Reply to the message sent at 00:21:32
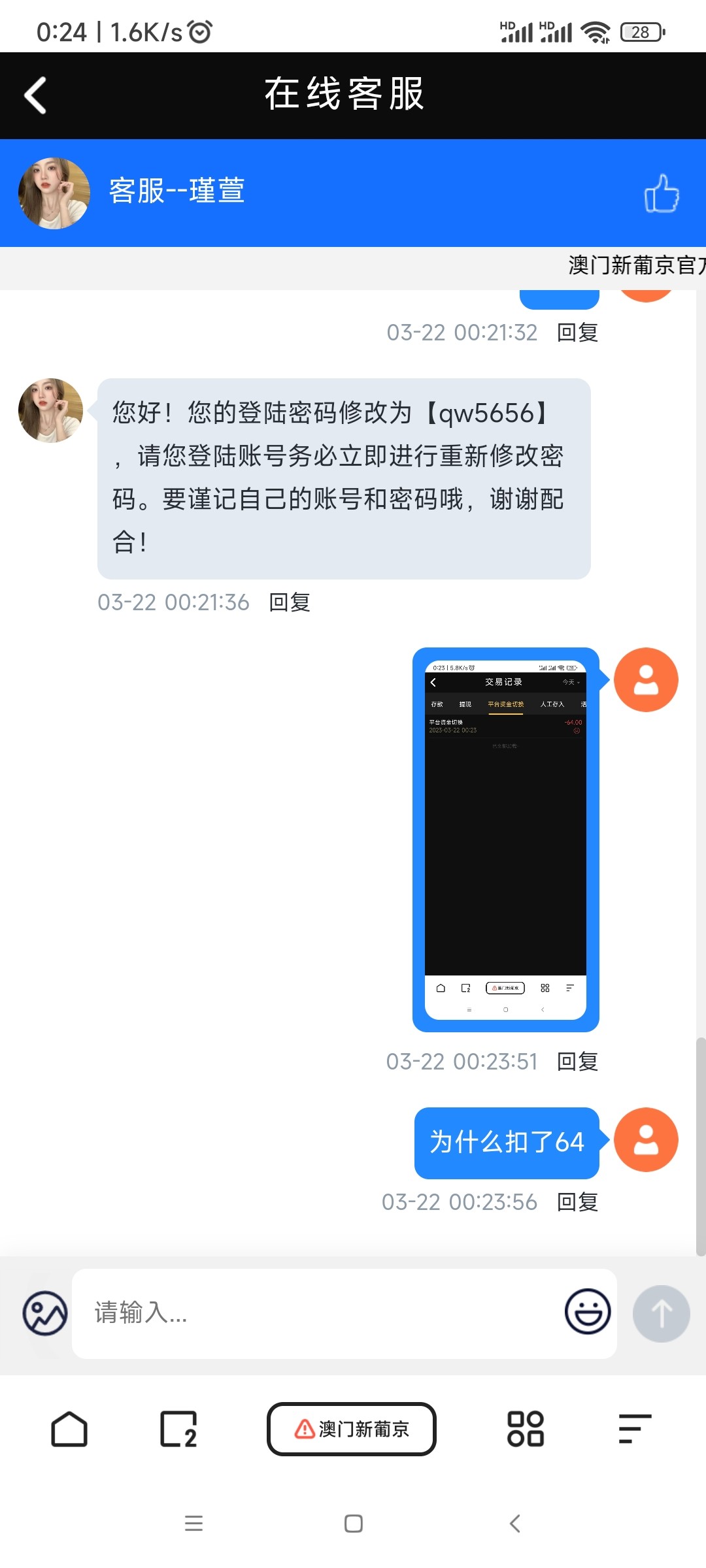The width and height of the screenshot is (706, 1568). pyautogui.click(x=577, y=333)
